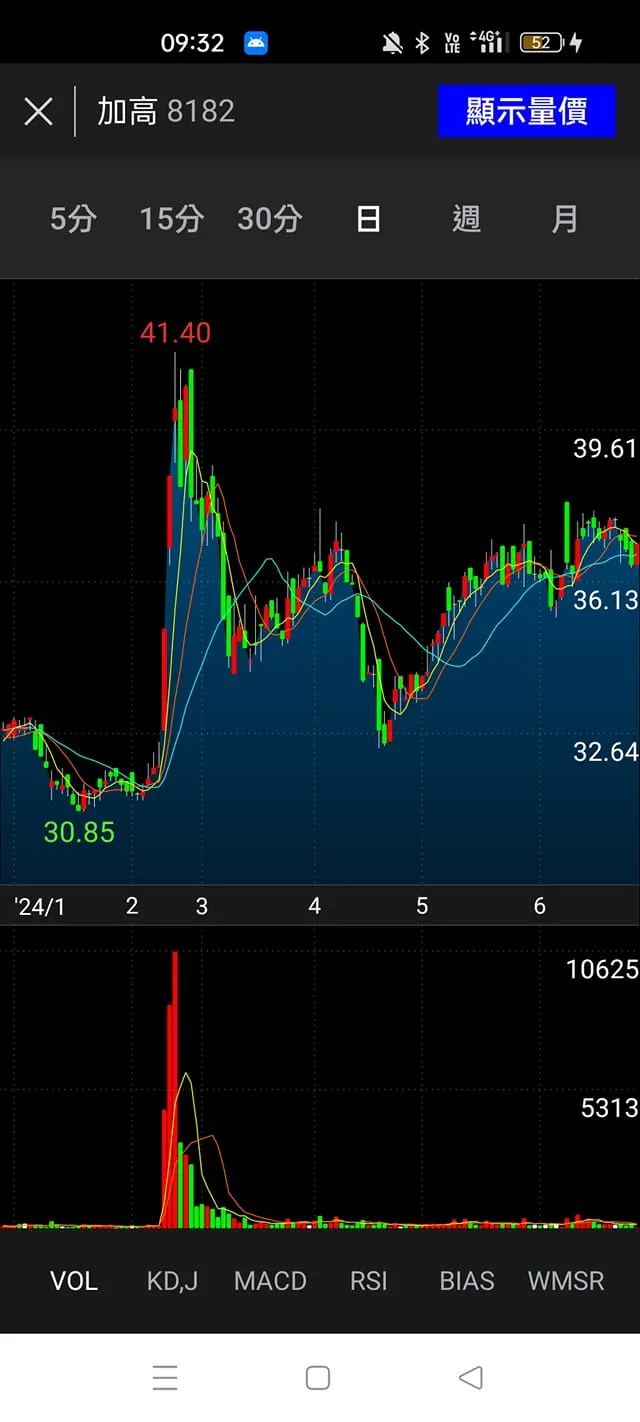Image resolution: width=640 pixels, height=1422 pixels.
Task: Show the MACD indicator
Action: click(x=270, y=1281)
